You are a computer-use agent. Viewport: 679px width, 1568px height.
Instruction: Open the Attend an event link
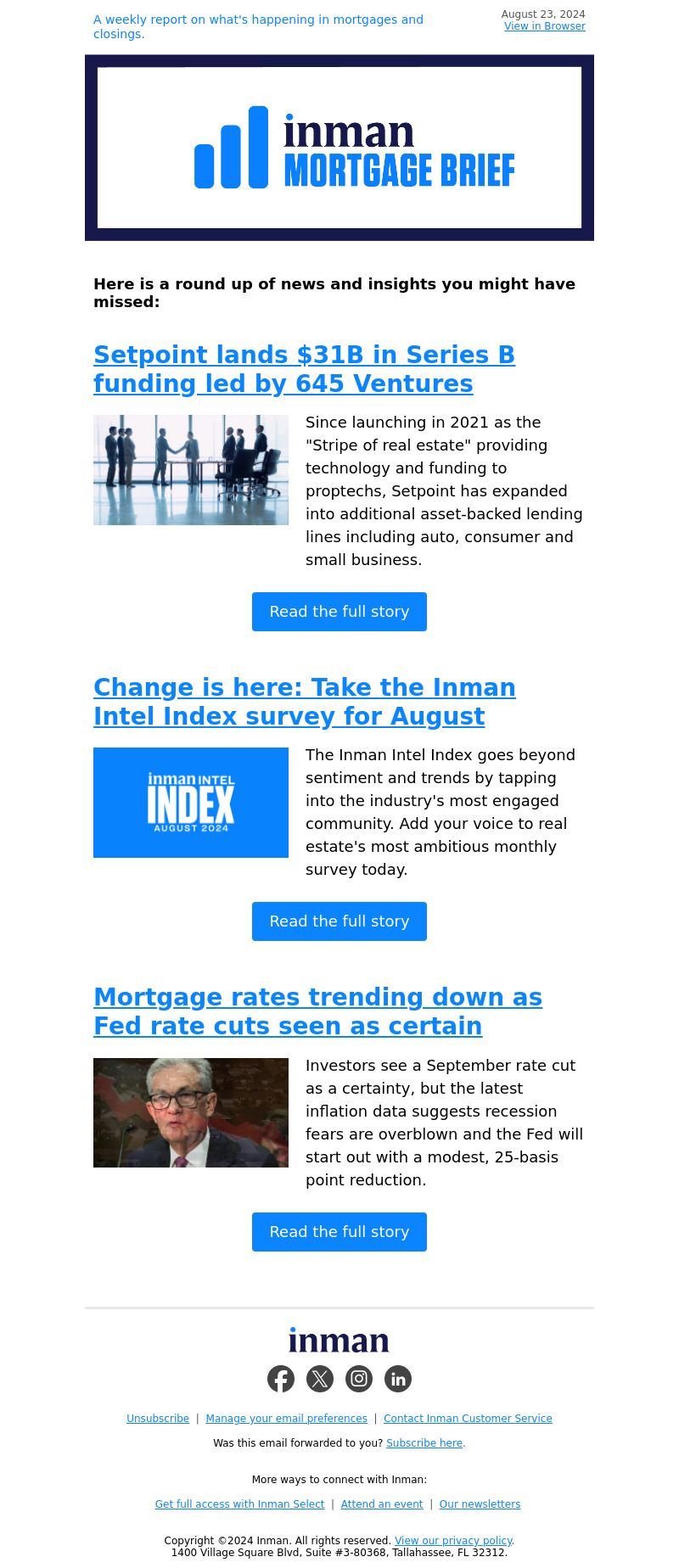pos(382,1504)
